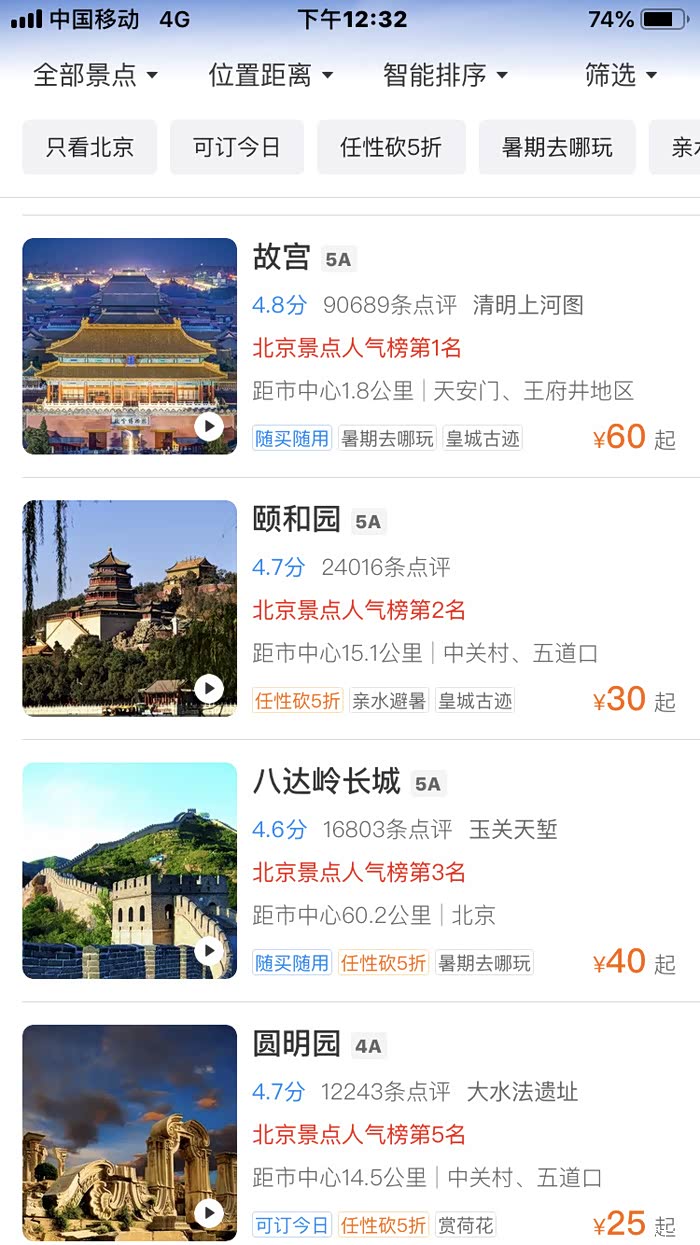This screenshot has width=700, height=1245.
Task: Play the video on 圆明园 photo
Action: (208, 1213)
